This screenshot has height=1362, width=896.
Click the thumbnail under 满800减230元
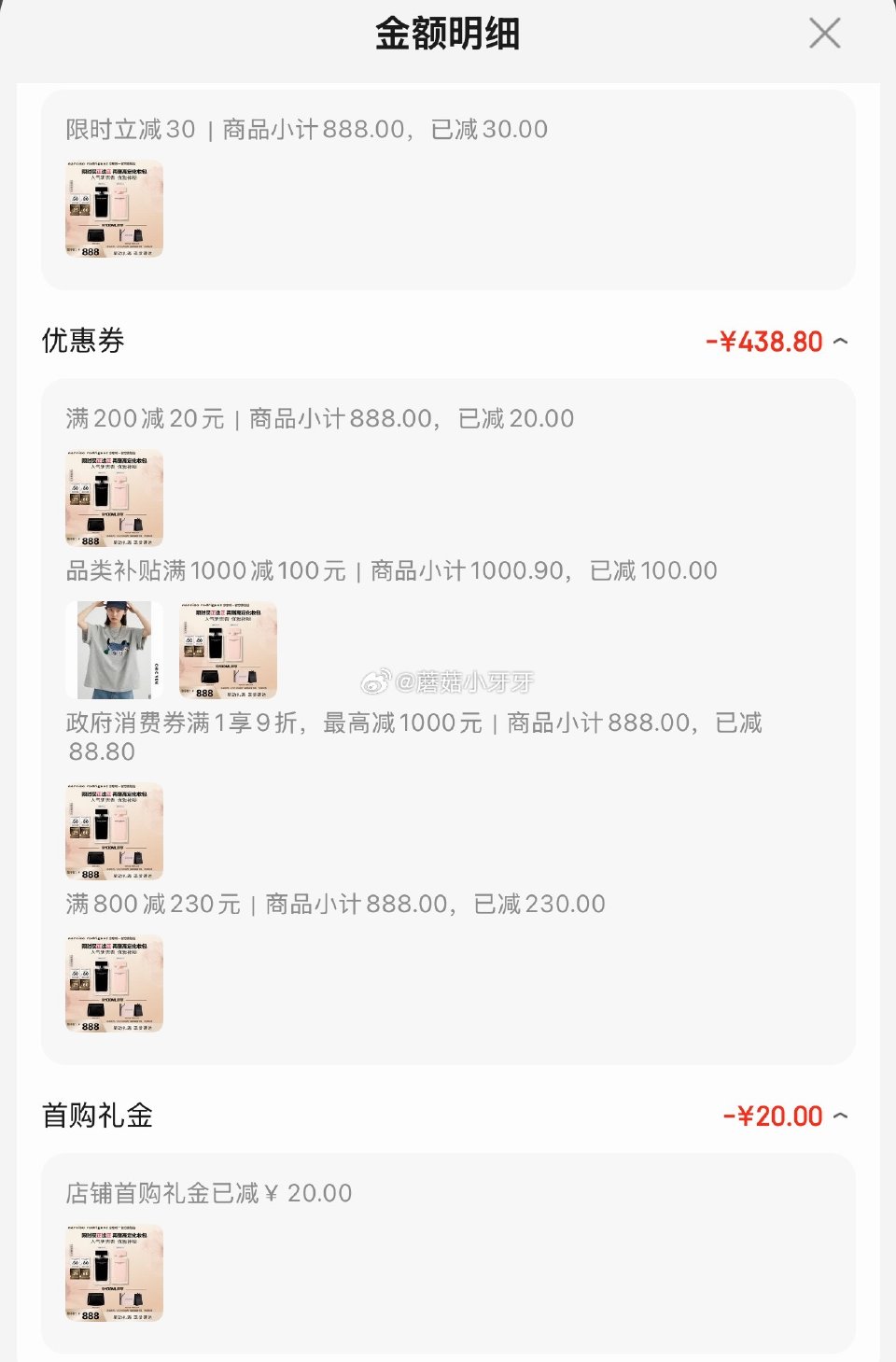(113, 983)
